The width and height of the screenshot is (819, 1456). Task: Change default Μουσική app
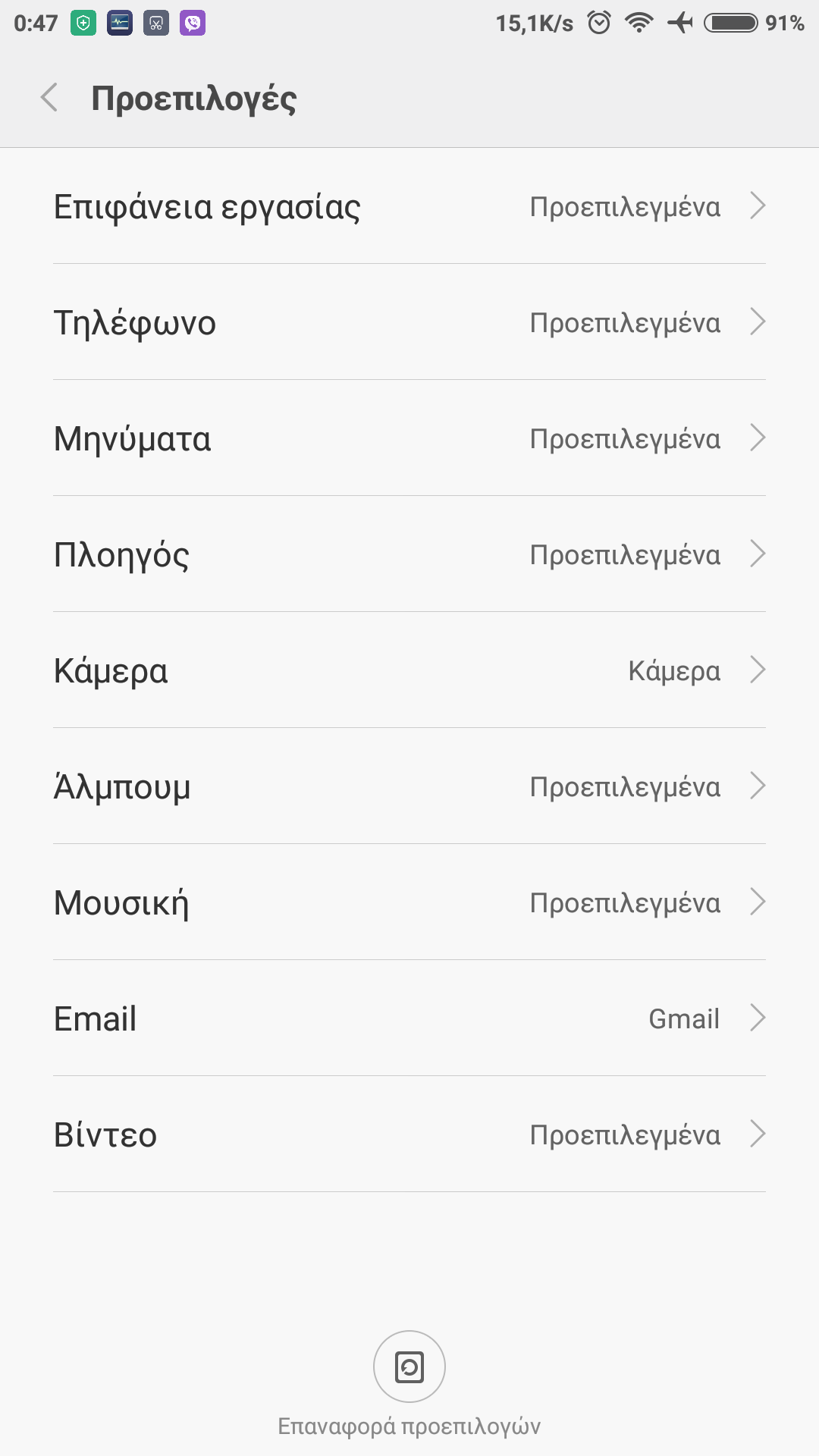409,902
